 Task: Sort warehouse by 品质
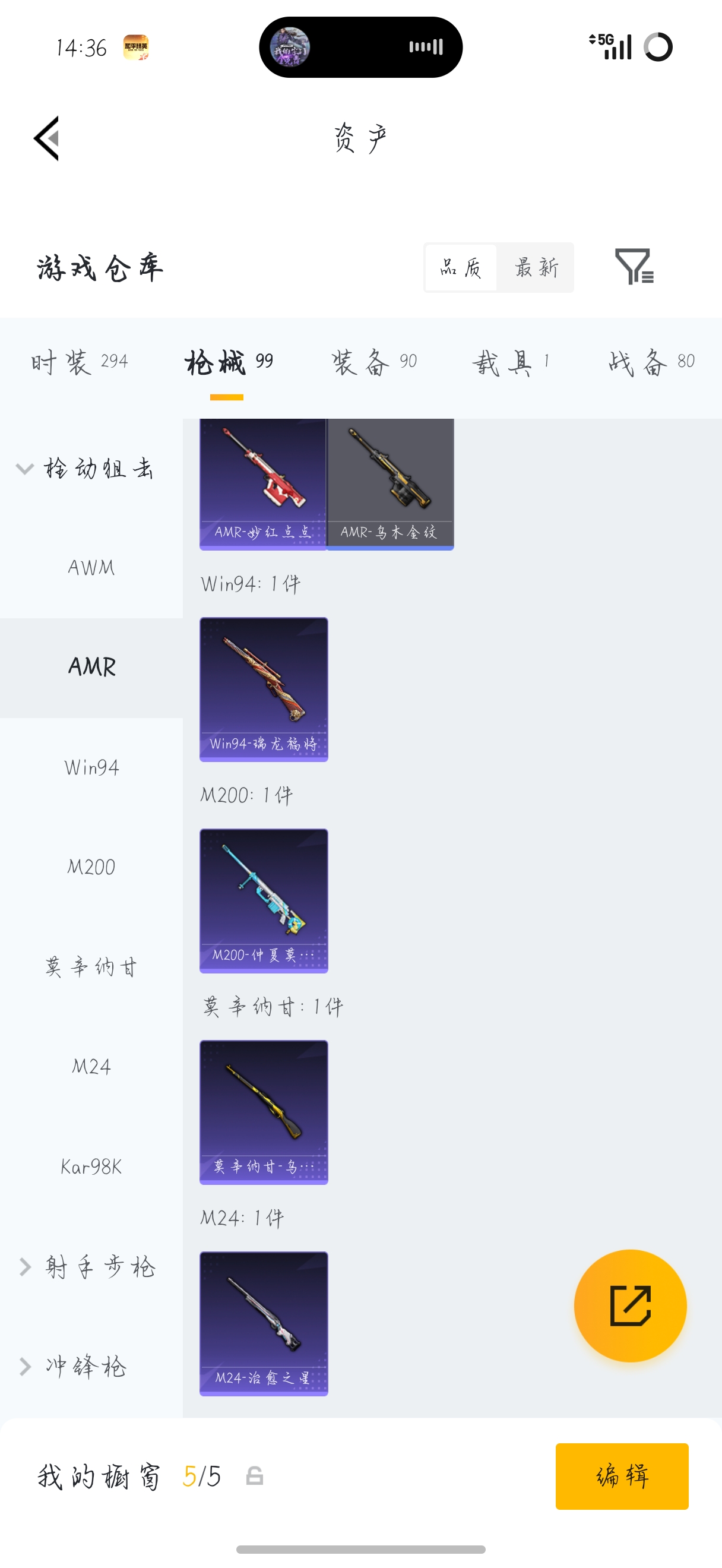point(460,267)
